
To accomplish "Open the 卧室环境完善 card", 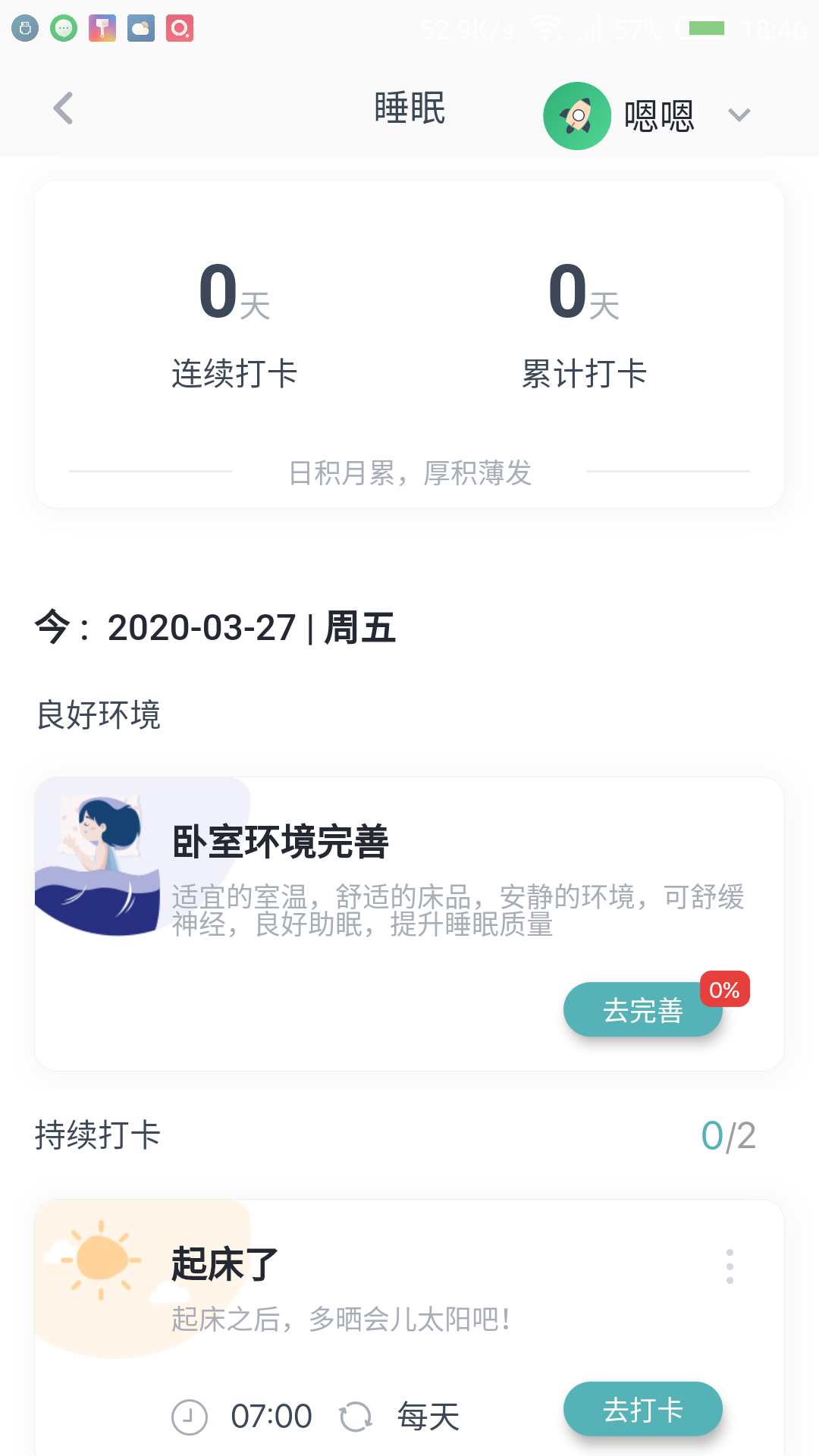I will (409, 880).
